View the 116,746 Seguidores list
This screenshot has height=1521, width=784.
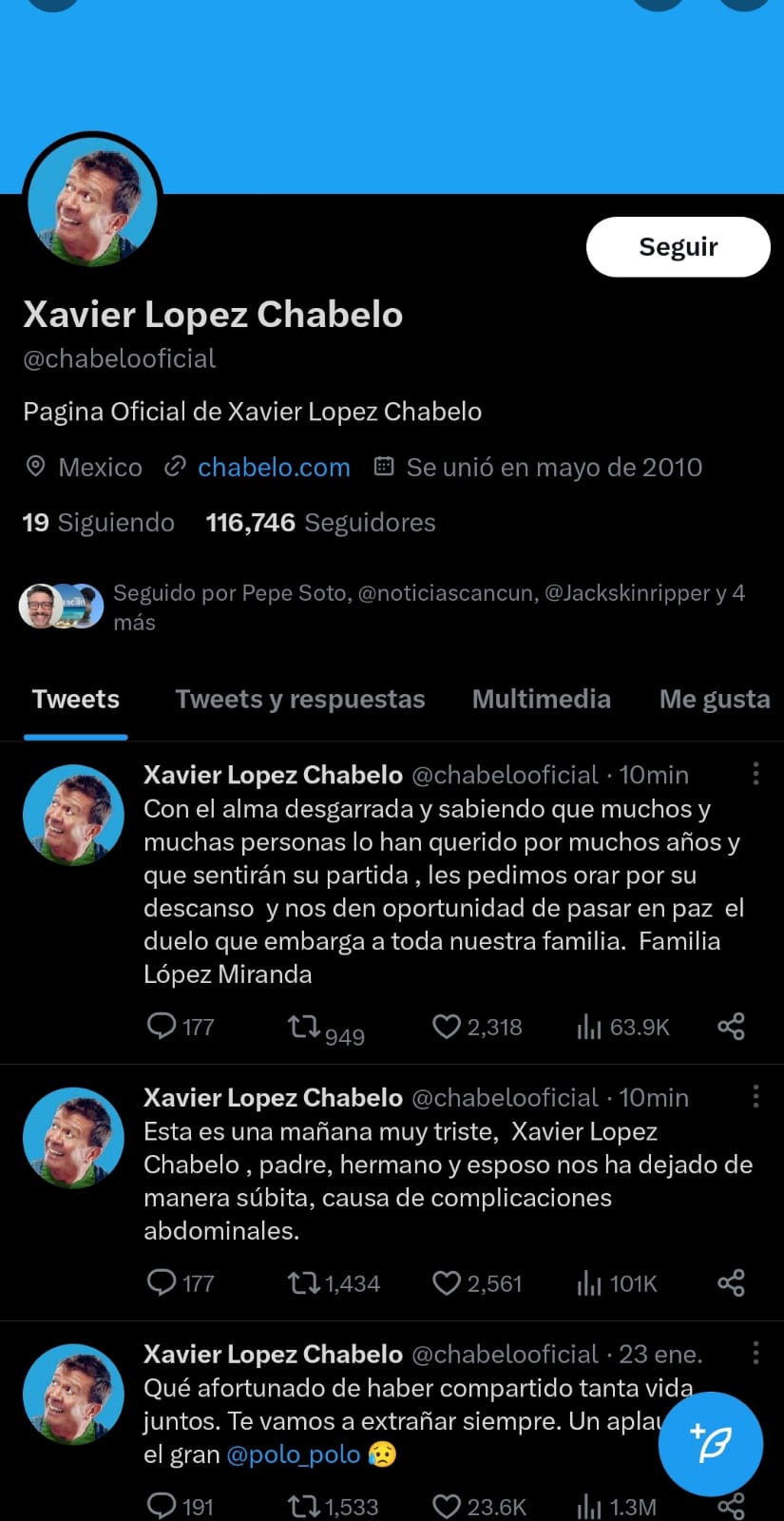pos(320,523)
